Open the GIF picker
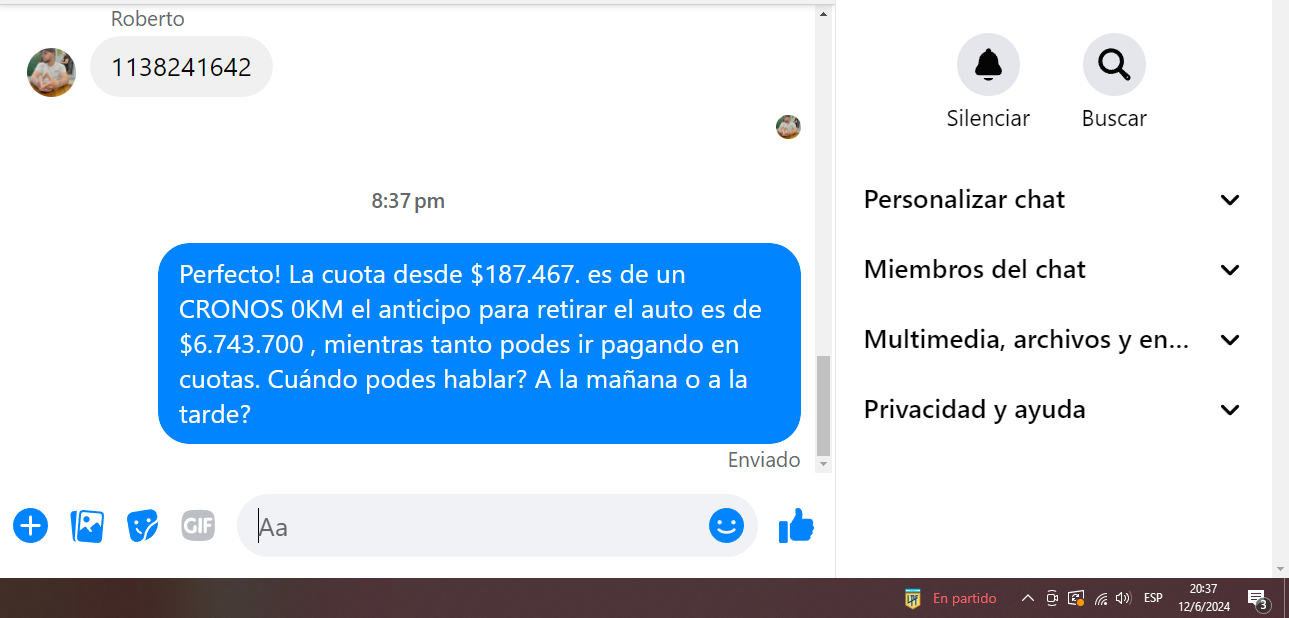1289x618 pixels. point(198,525)
